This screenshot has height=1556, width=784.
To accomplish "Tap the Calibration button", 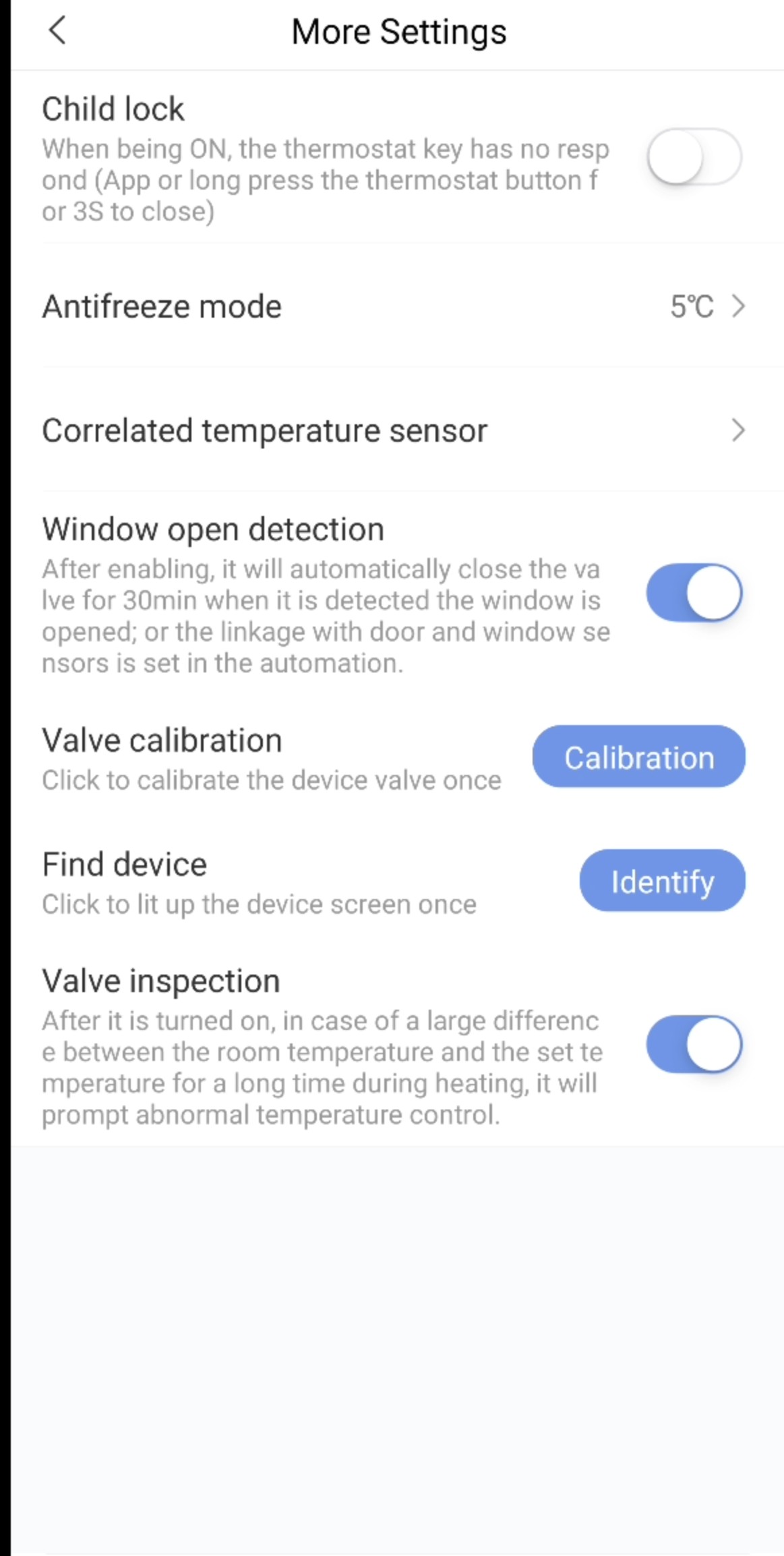I will (639, 757).
